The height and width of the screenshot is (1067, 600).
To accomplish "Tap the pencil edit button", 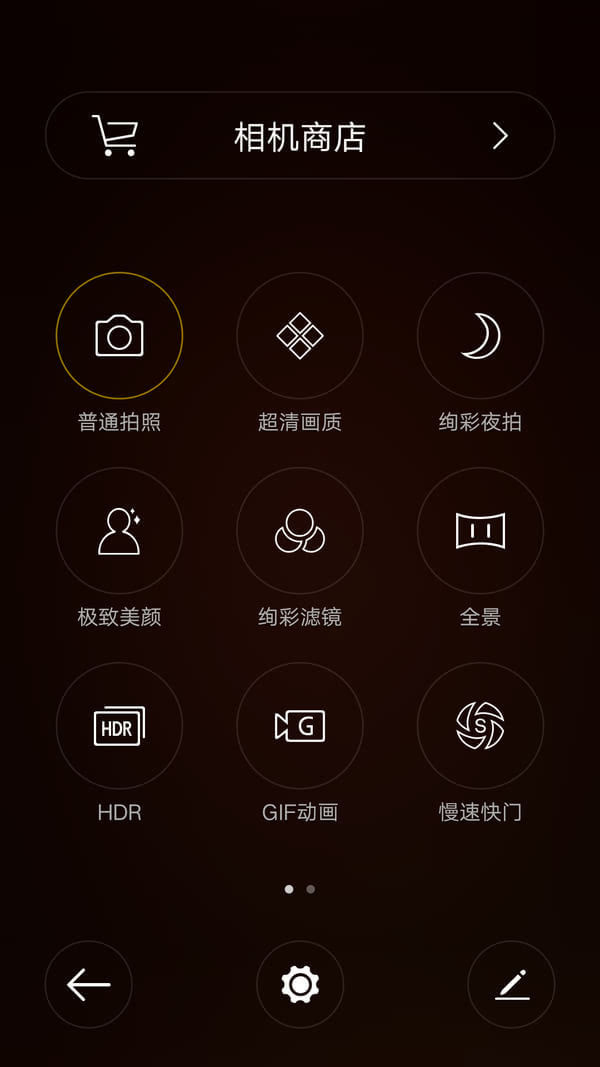I will point(511,985).
